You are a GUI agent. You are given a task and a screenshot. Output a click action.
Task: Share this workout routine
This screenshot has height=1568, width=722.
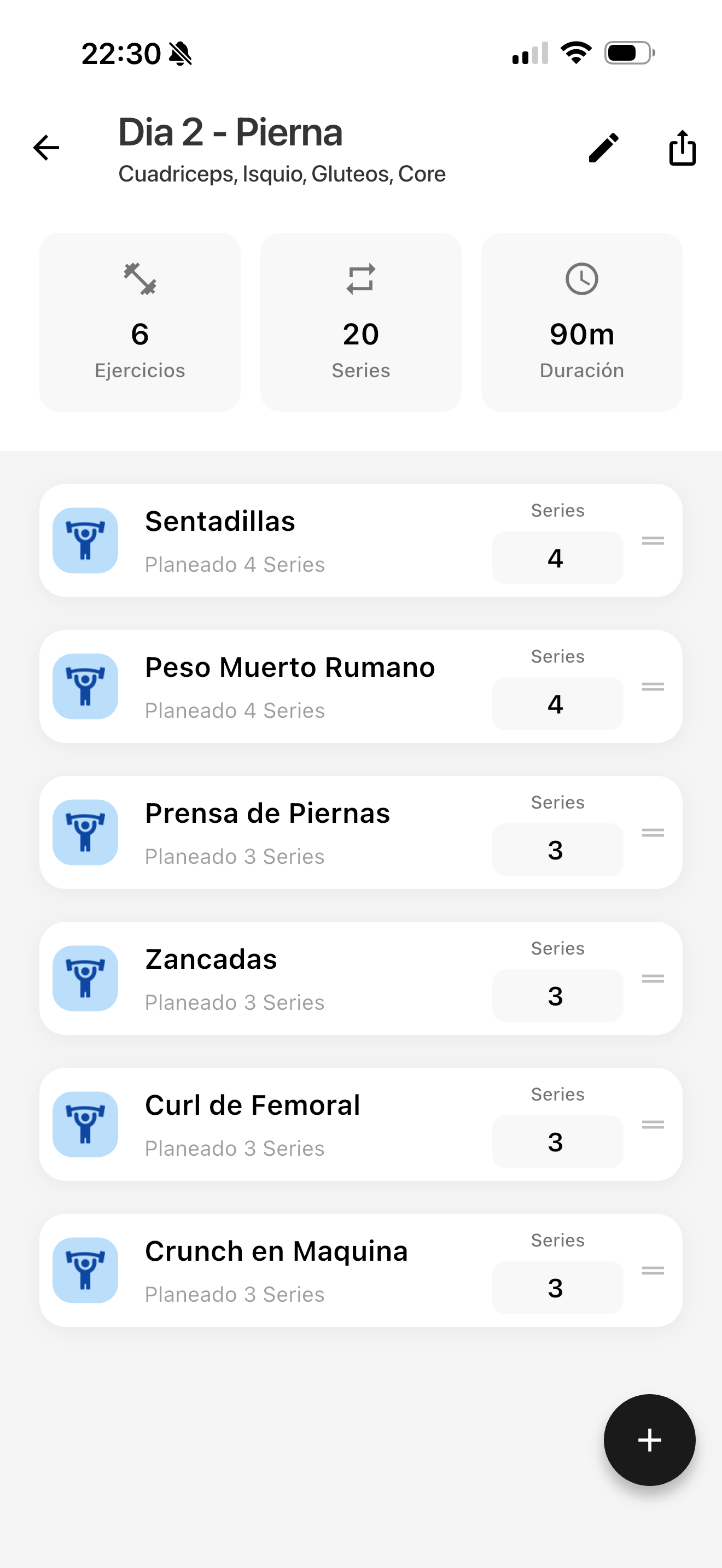tap(682, 147)
